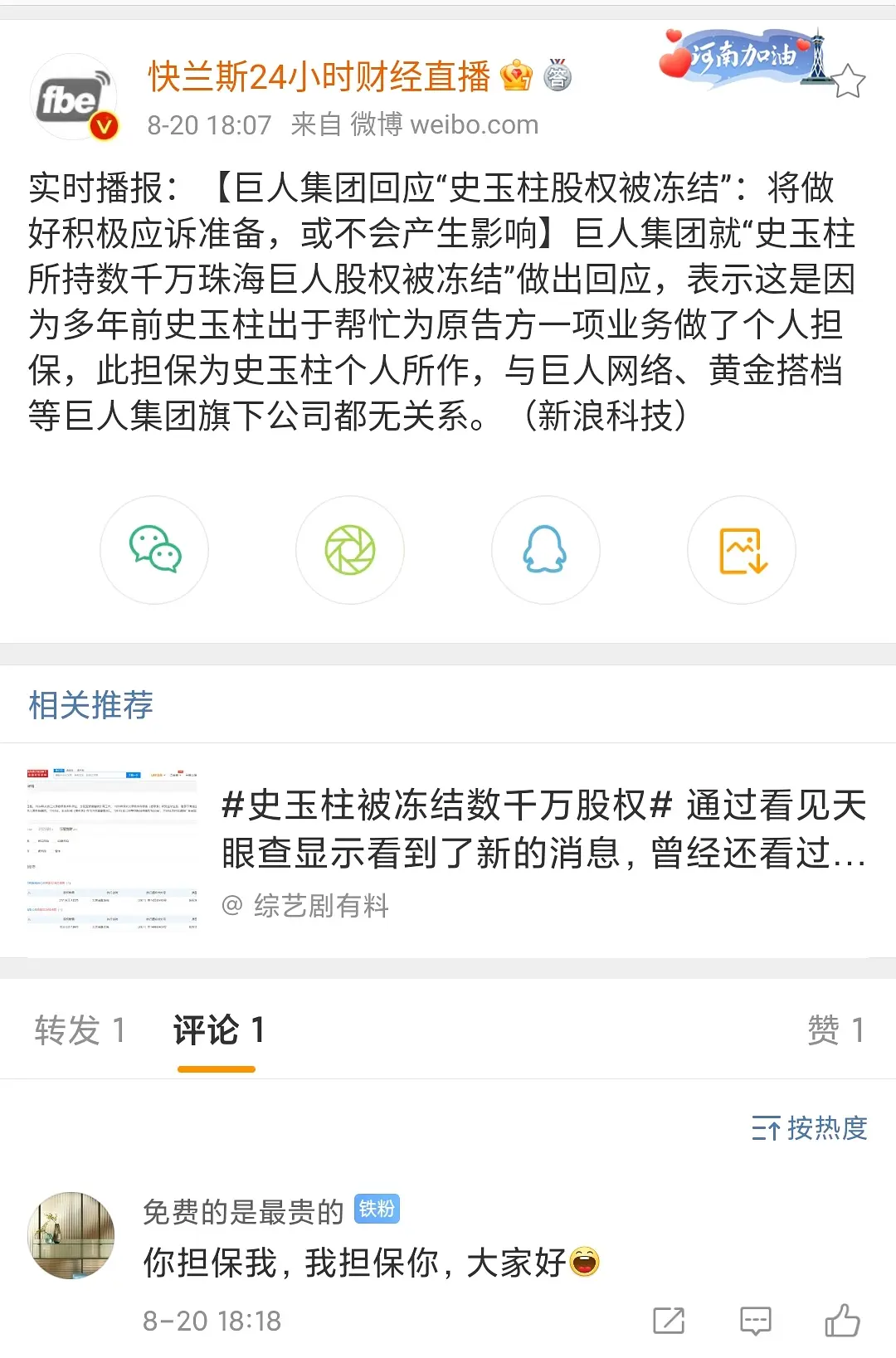
Task: Open the 河南加油 badge
Action: coord(743,58)
